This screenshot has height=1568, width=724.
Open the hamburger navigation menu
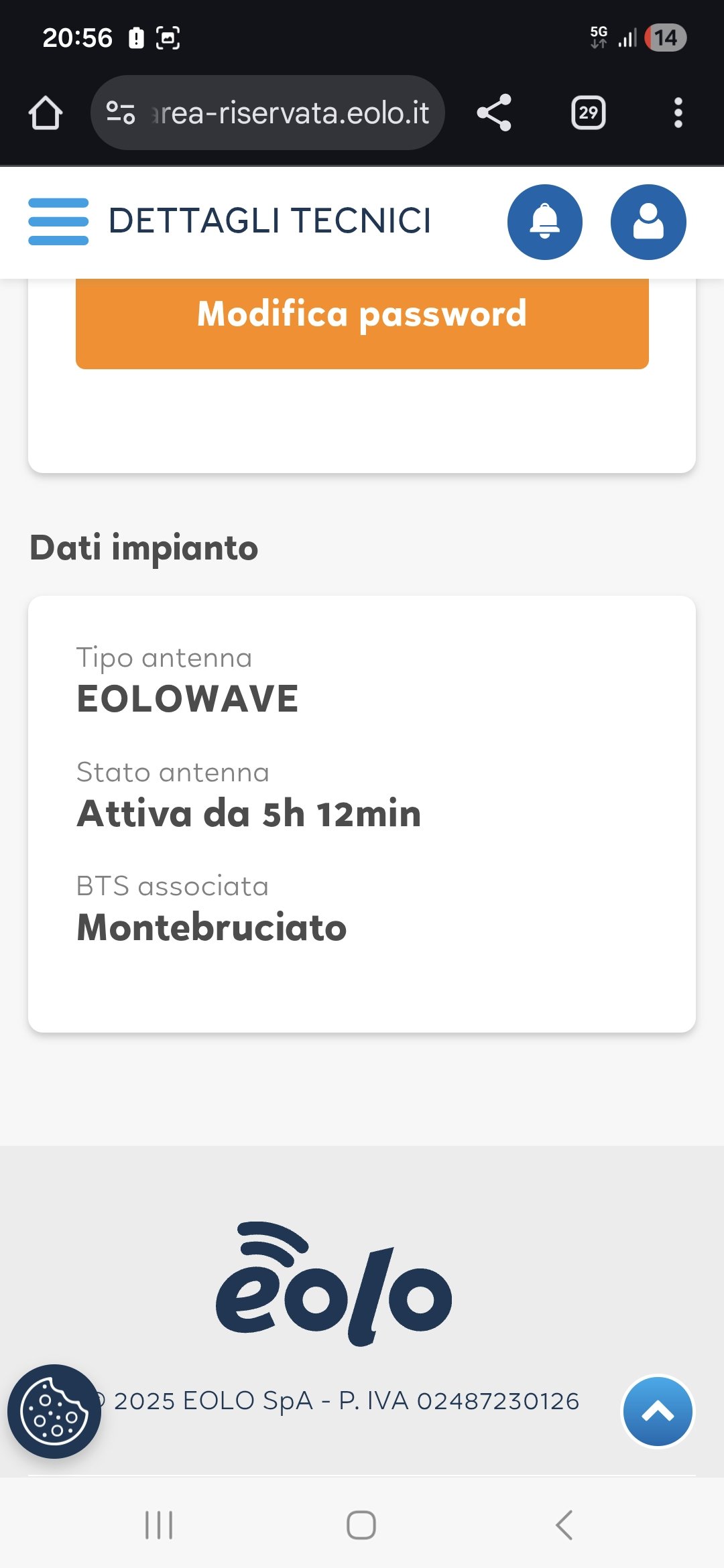click(x=58, y=222)
